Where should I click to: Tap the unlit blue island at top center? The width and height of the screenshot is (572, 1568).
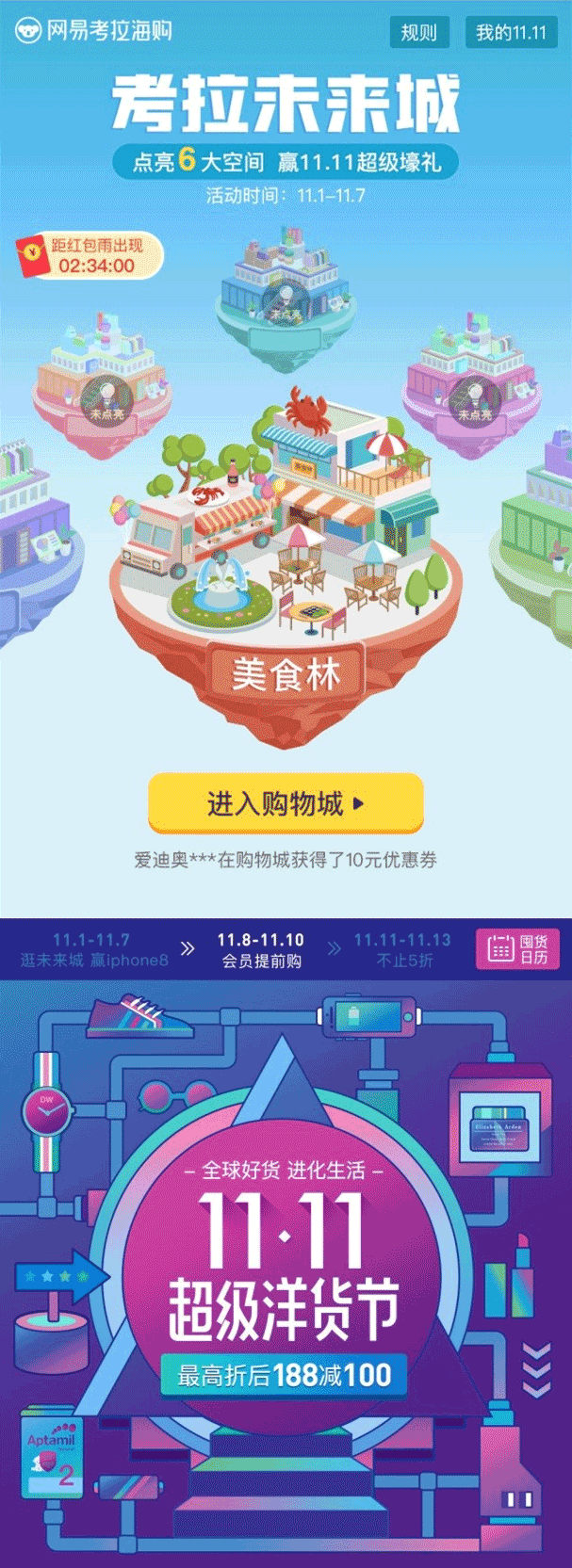286,290
